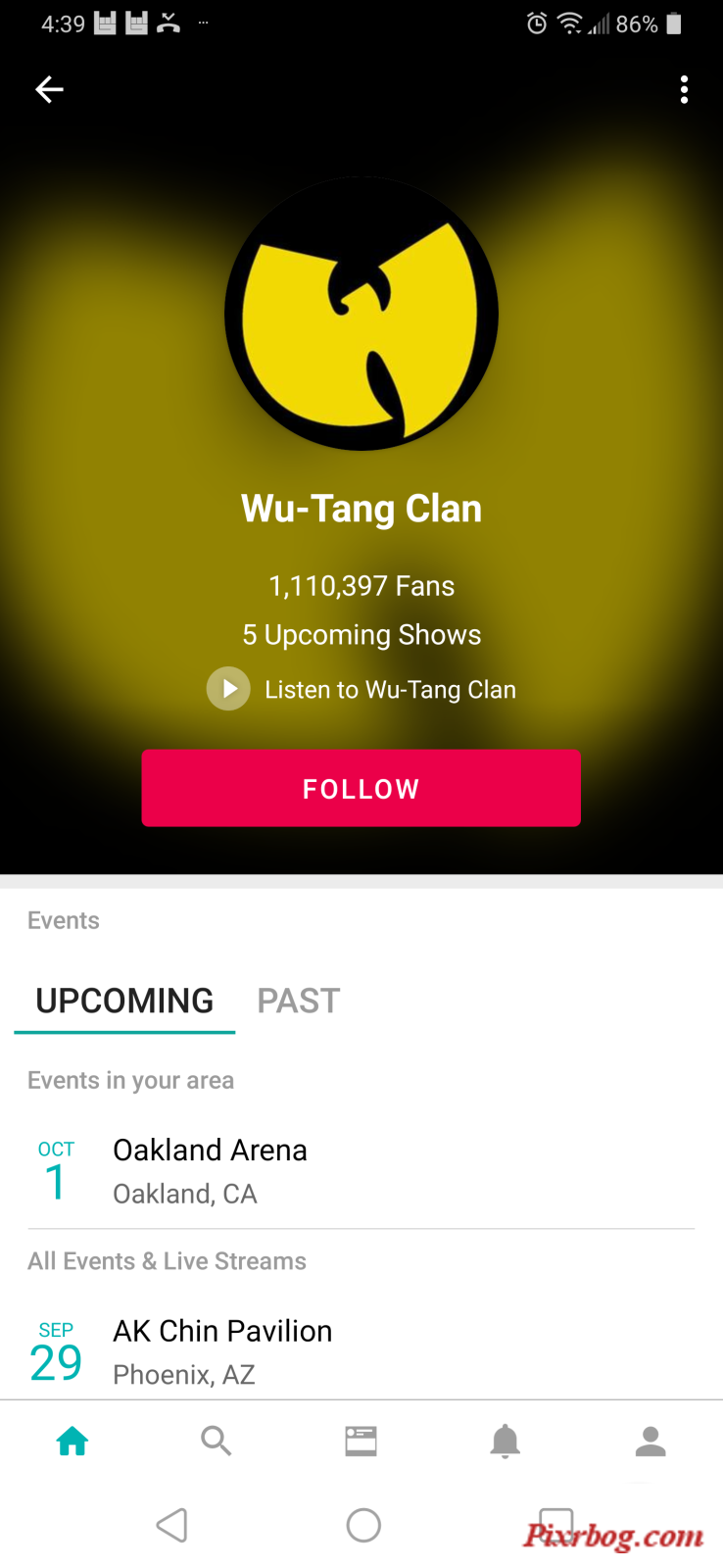Open the three-dot overflow menu
The image size is (723, 1568).
point(684,90)
